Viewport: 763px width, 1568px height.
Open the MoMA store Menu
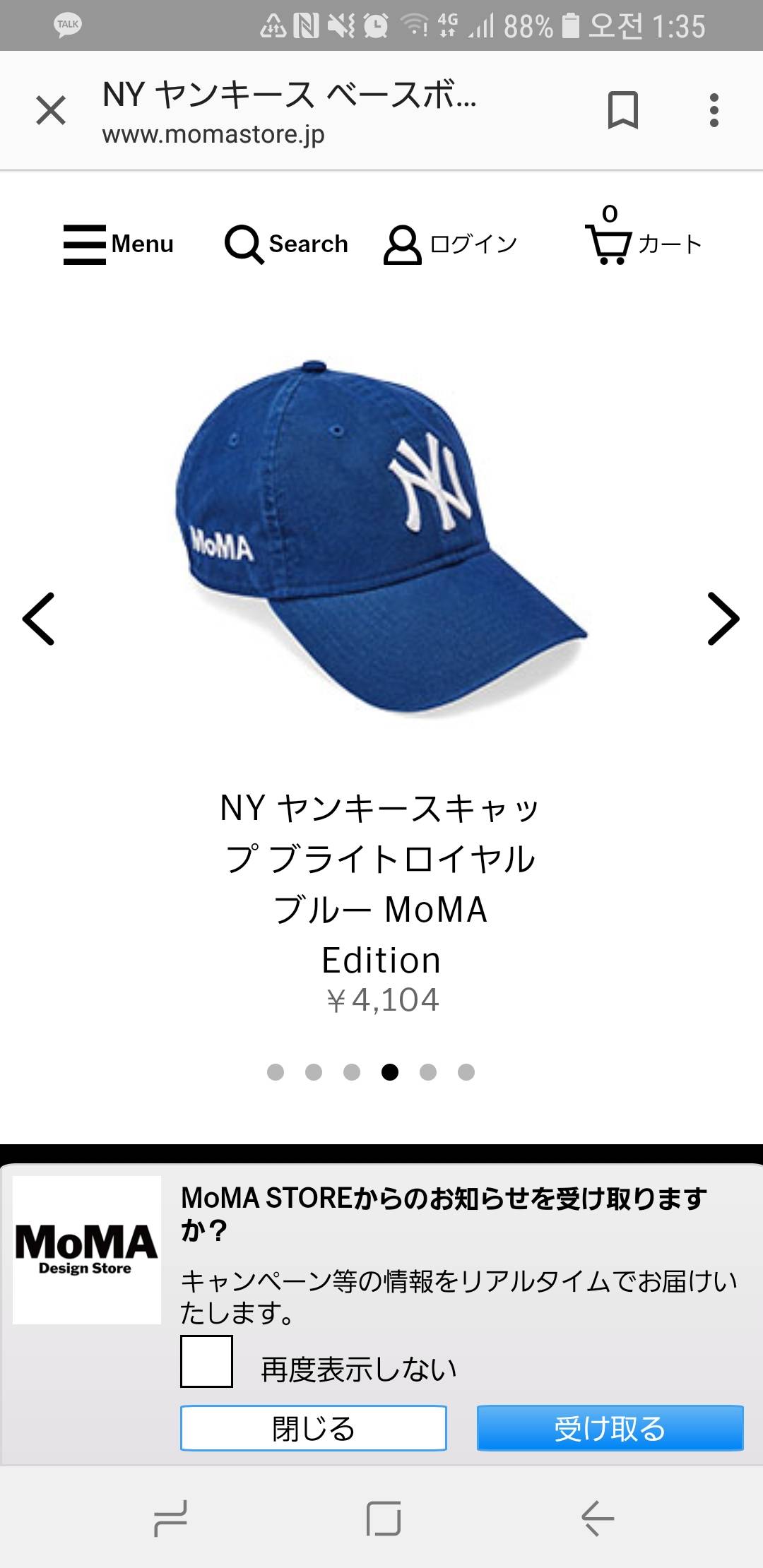(119, 244)
